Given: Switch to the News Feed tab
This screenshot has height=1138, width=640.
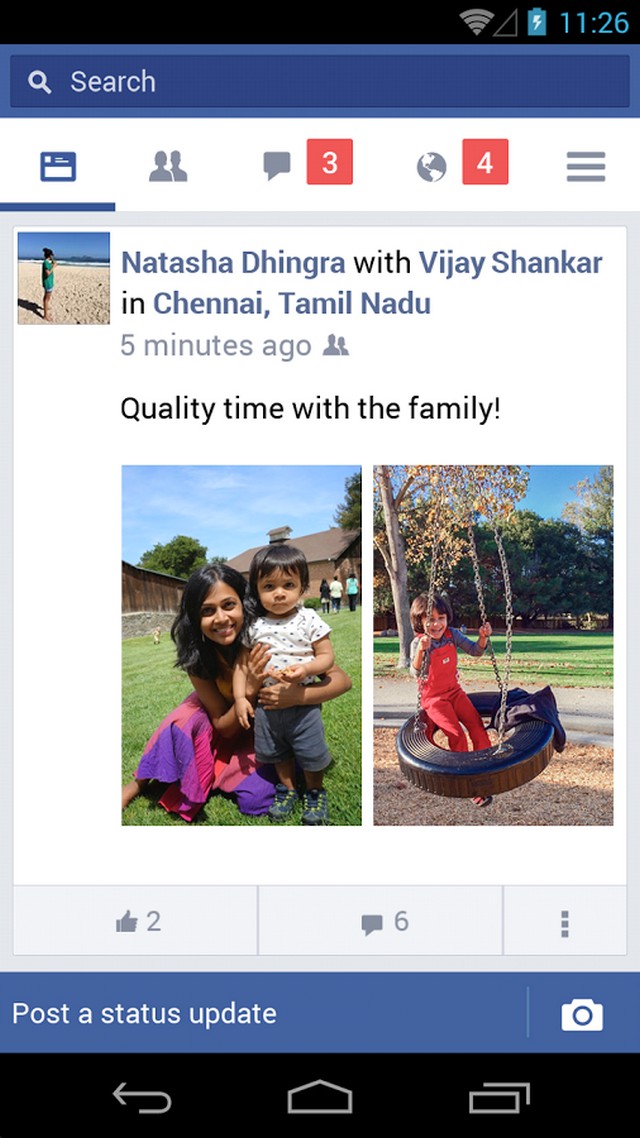Looking at the screenshot, I should (x=58, y=166).
